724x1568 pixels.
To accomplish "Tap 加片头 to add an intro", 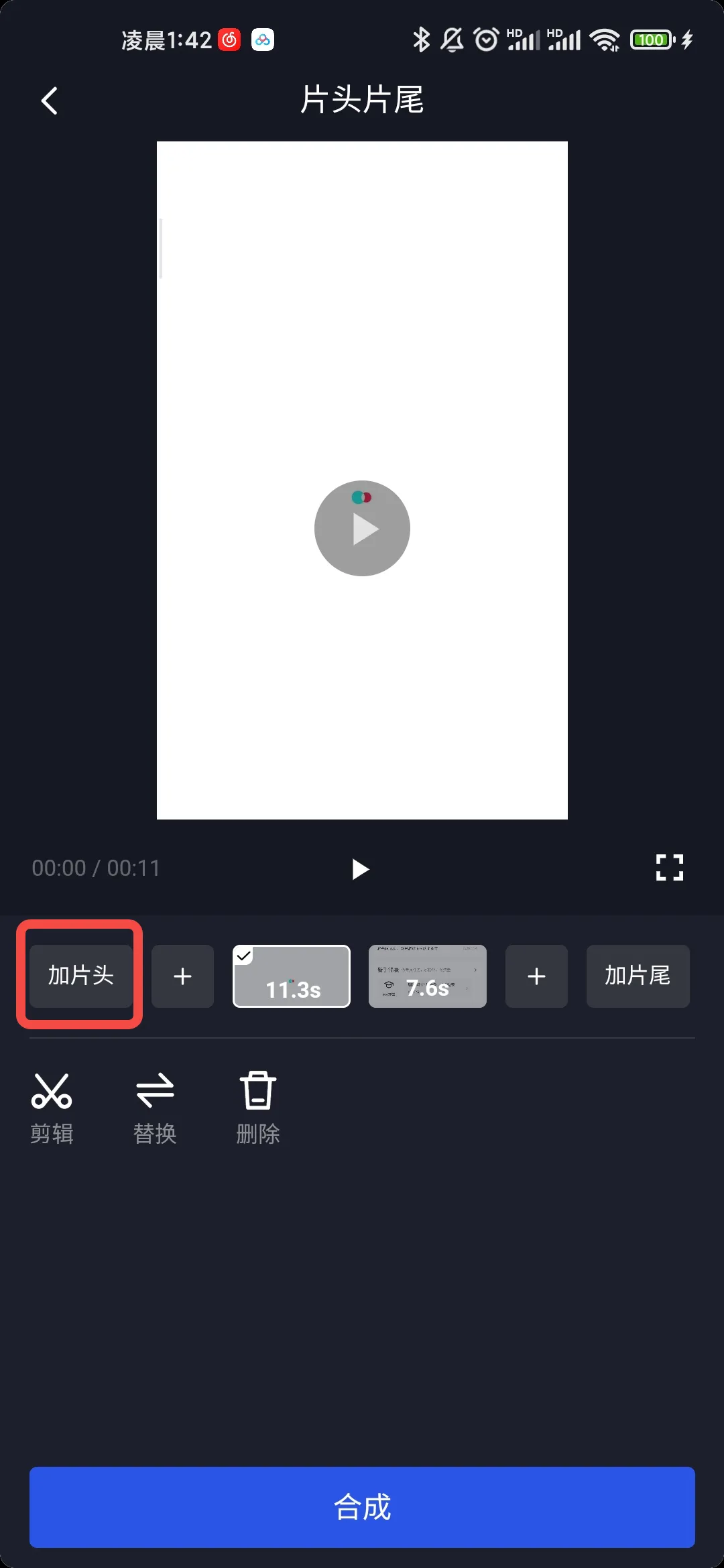I will click(x=80, y=976).
